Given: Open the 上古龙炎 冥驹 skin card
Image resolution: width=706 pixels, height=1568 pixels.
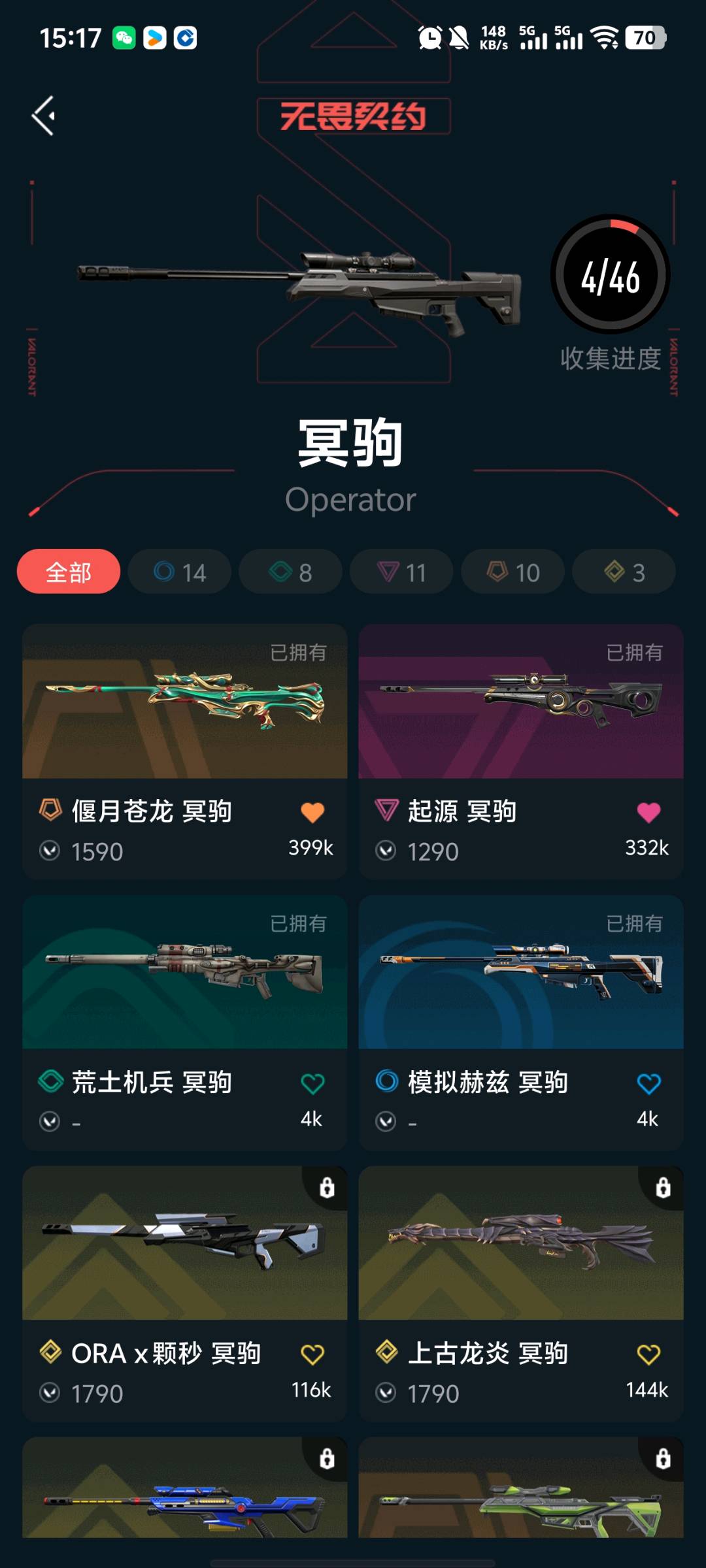Looking at the screenshot, I should [x=520, y=1245].
